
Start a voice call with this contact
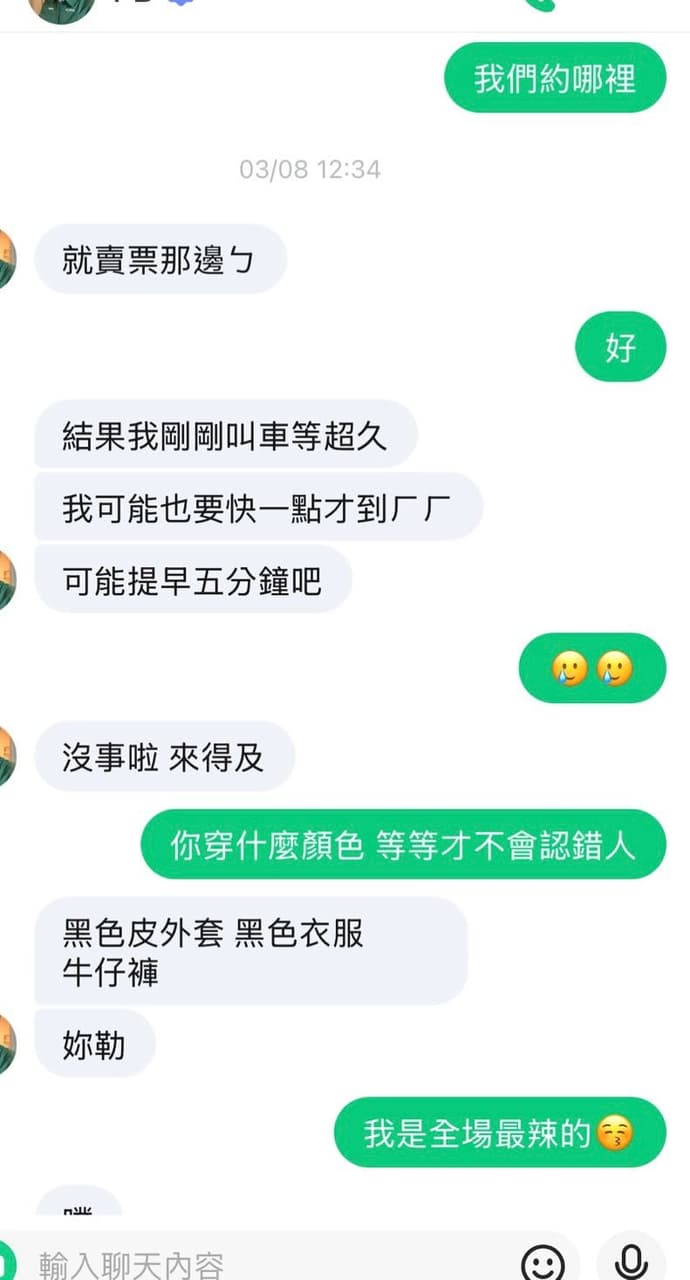click(x=541, y=4)
